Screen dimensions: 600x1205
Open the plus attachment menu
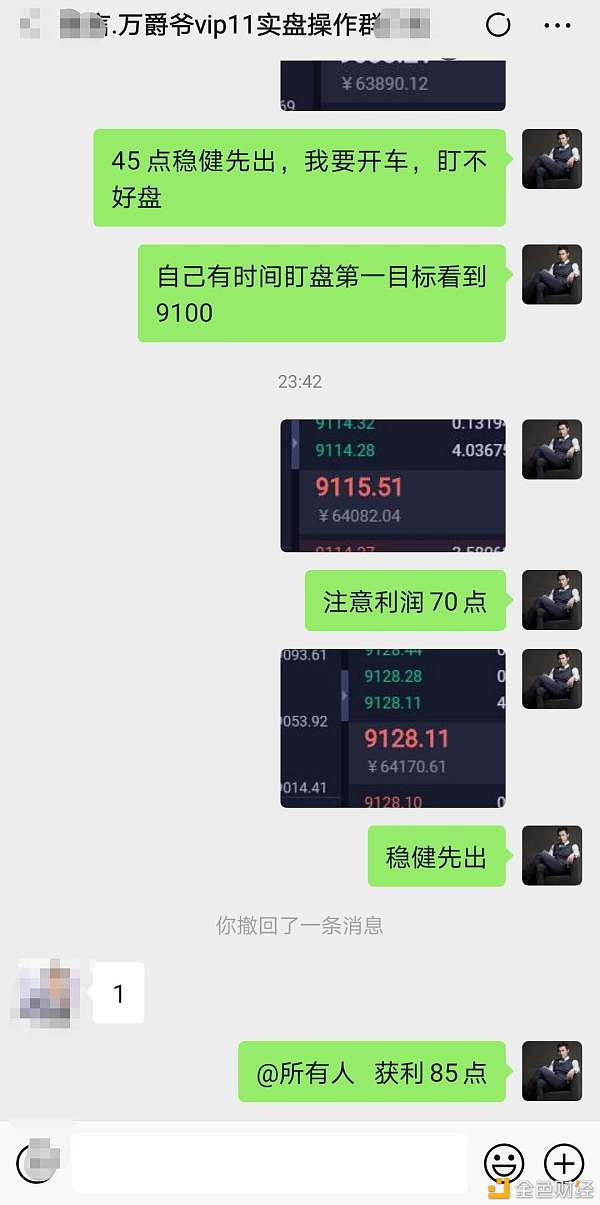point(563,1163)
